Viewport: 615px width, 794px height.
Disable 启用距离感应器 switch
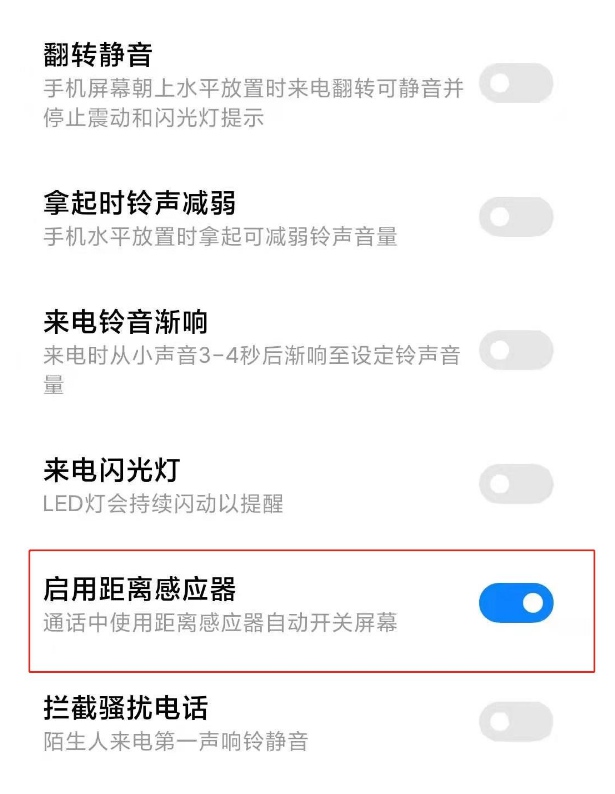516,603
